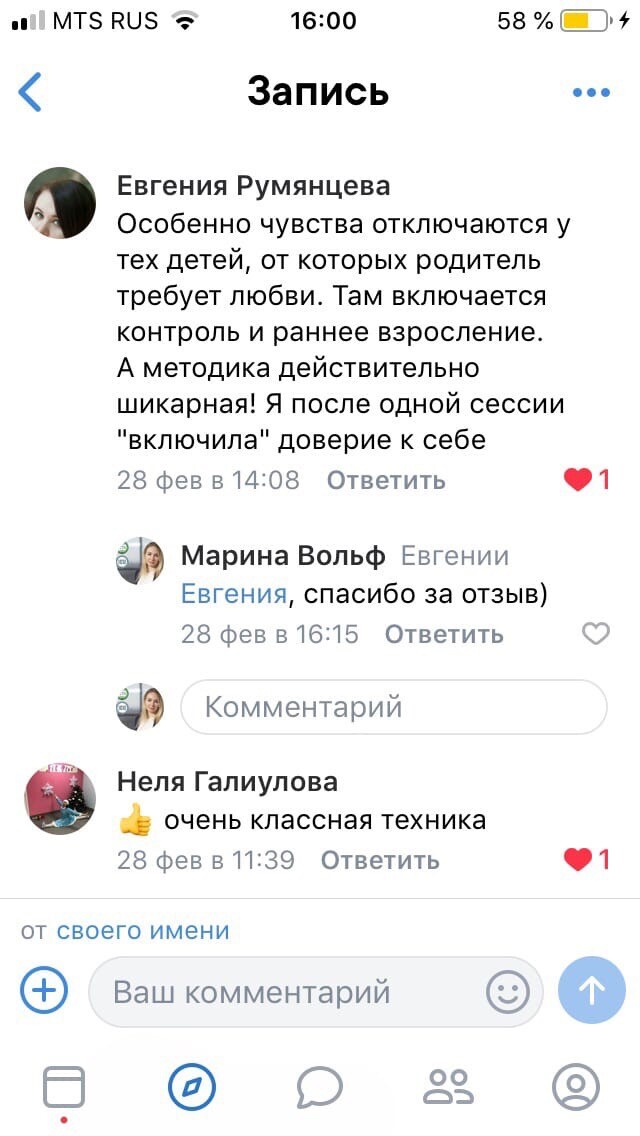Switch to the news feed tab

click(63, 1087)
